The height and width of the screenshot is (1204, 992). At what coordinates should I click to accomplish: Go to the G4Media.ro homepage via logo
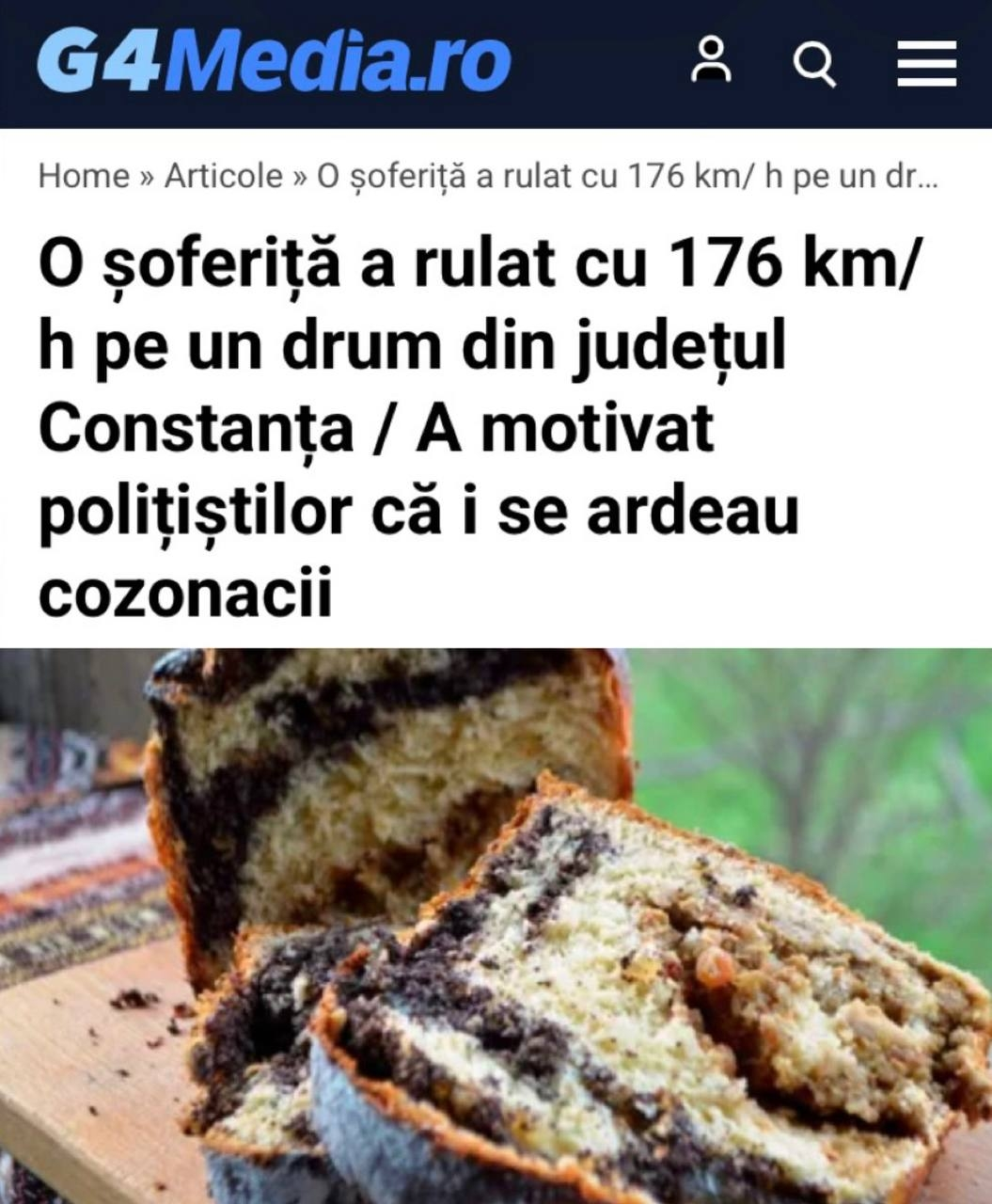point(274,62)
